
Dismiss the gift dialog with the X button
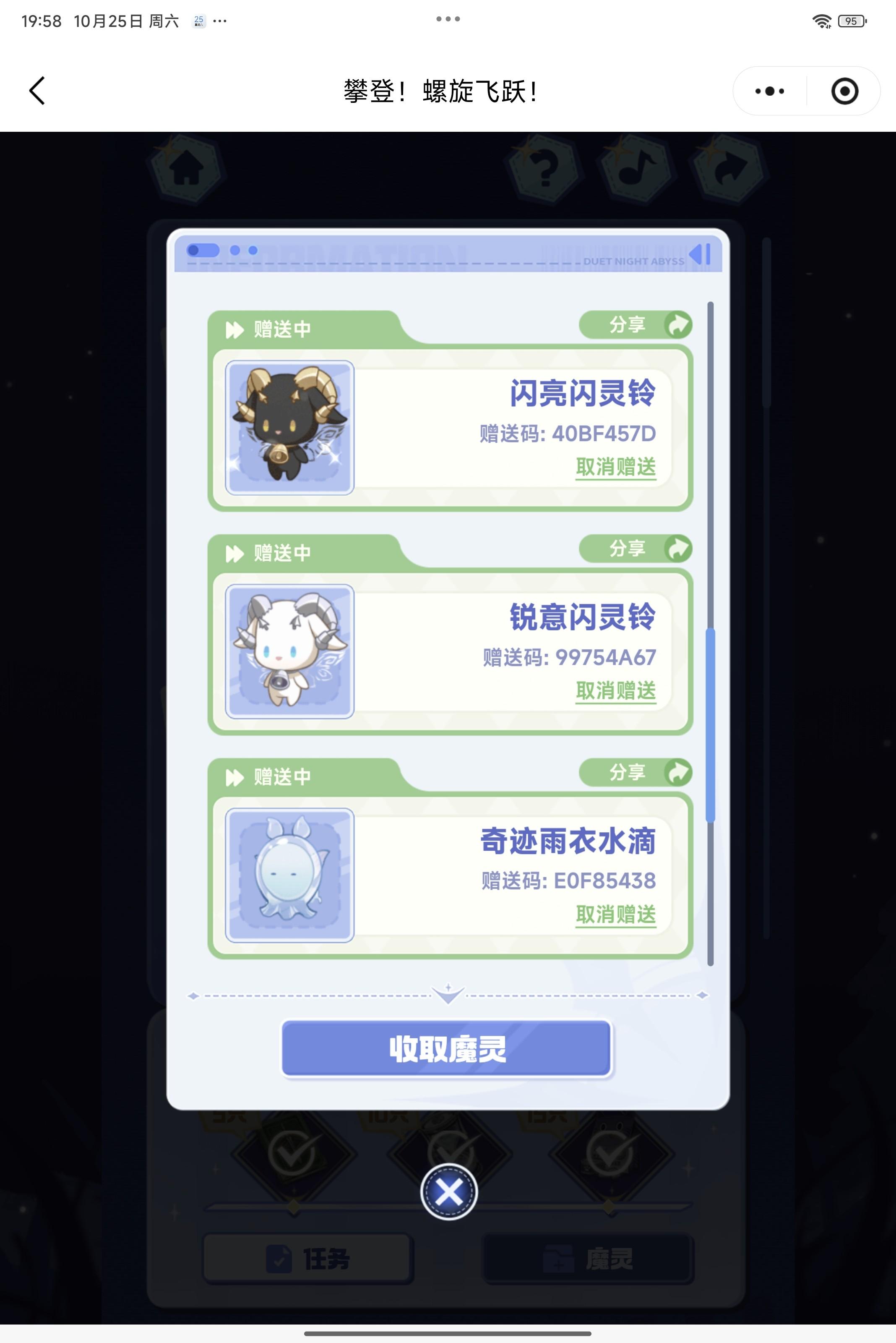click(x=448, y=1192)
